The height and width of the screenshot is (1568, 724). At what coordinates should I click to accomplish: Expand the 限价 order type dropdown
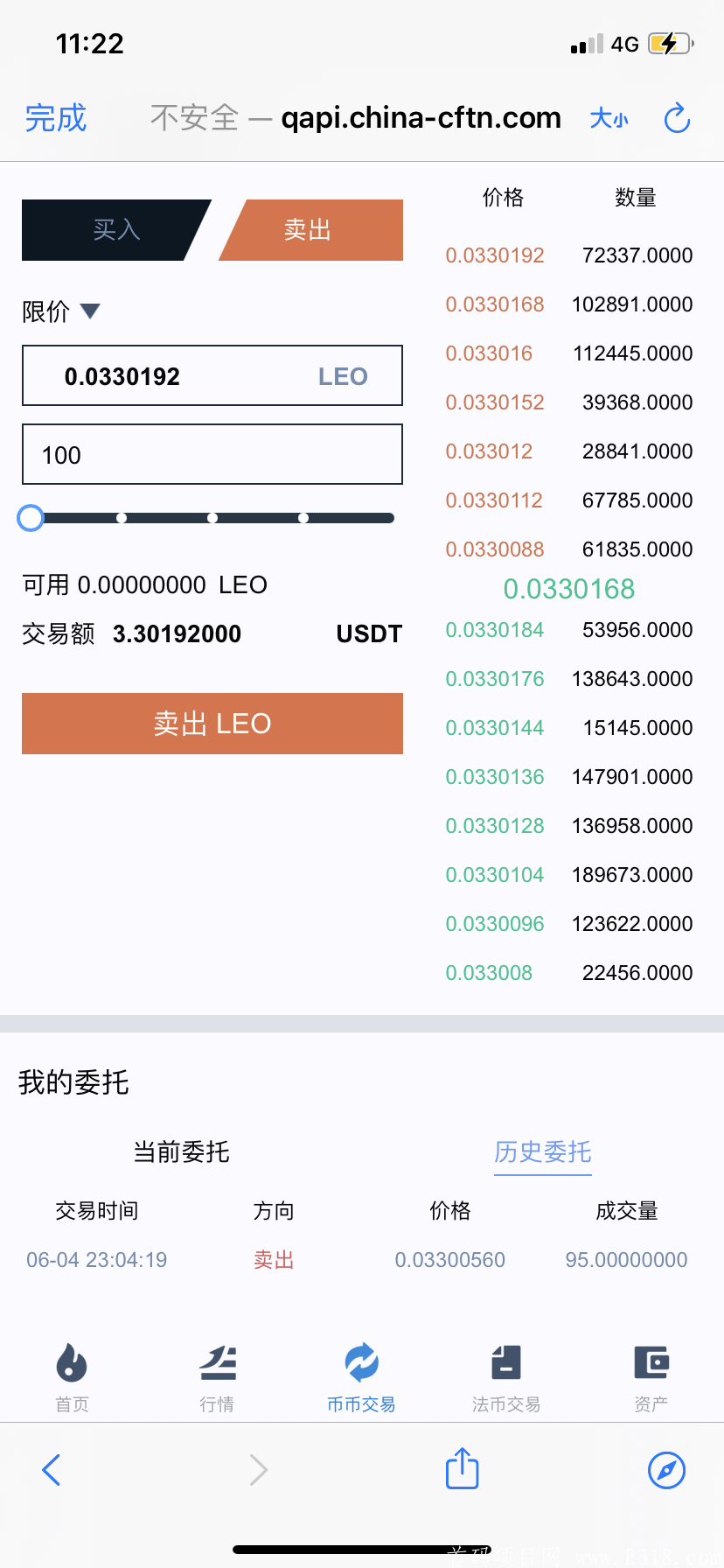click(x=61, y=311)
